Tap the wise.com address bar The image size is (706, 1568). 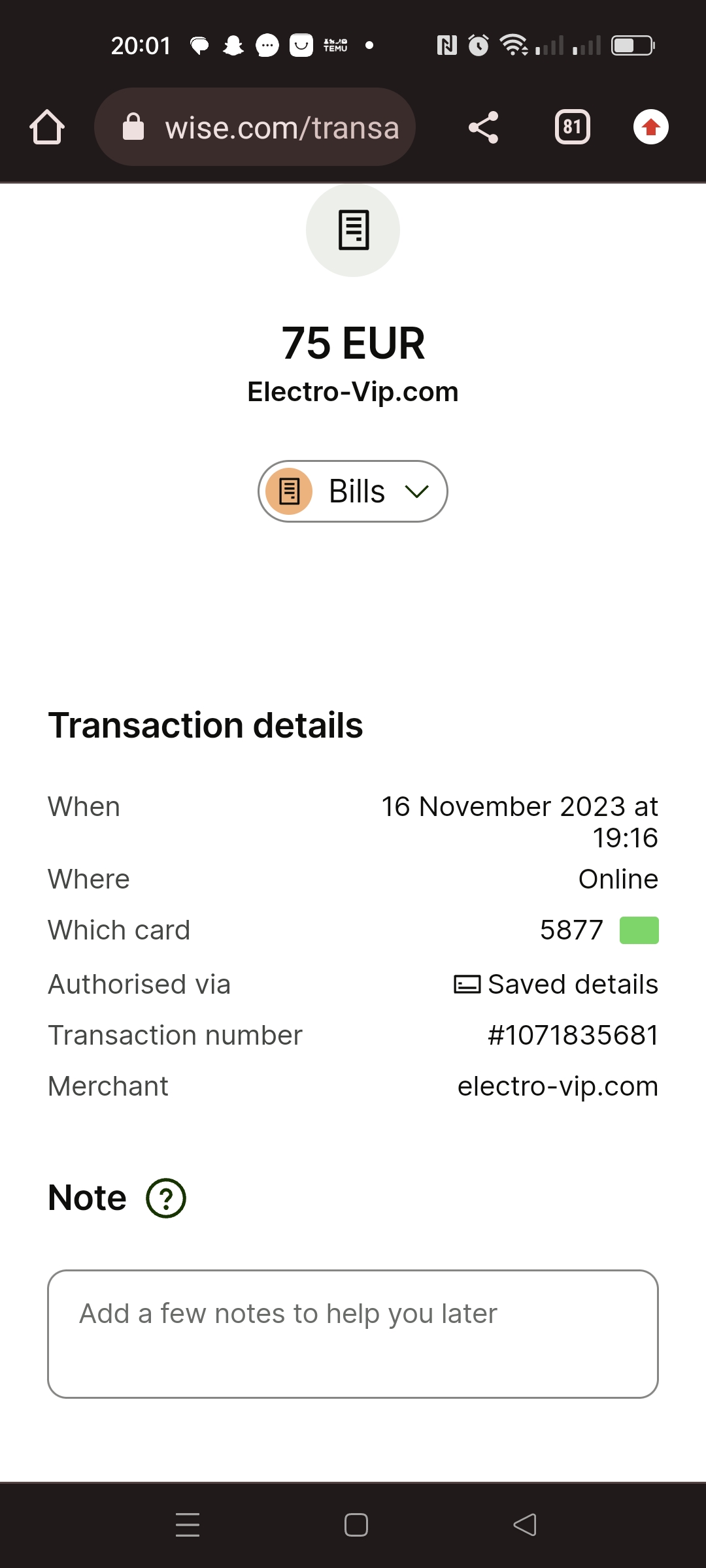(255, 127)
